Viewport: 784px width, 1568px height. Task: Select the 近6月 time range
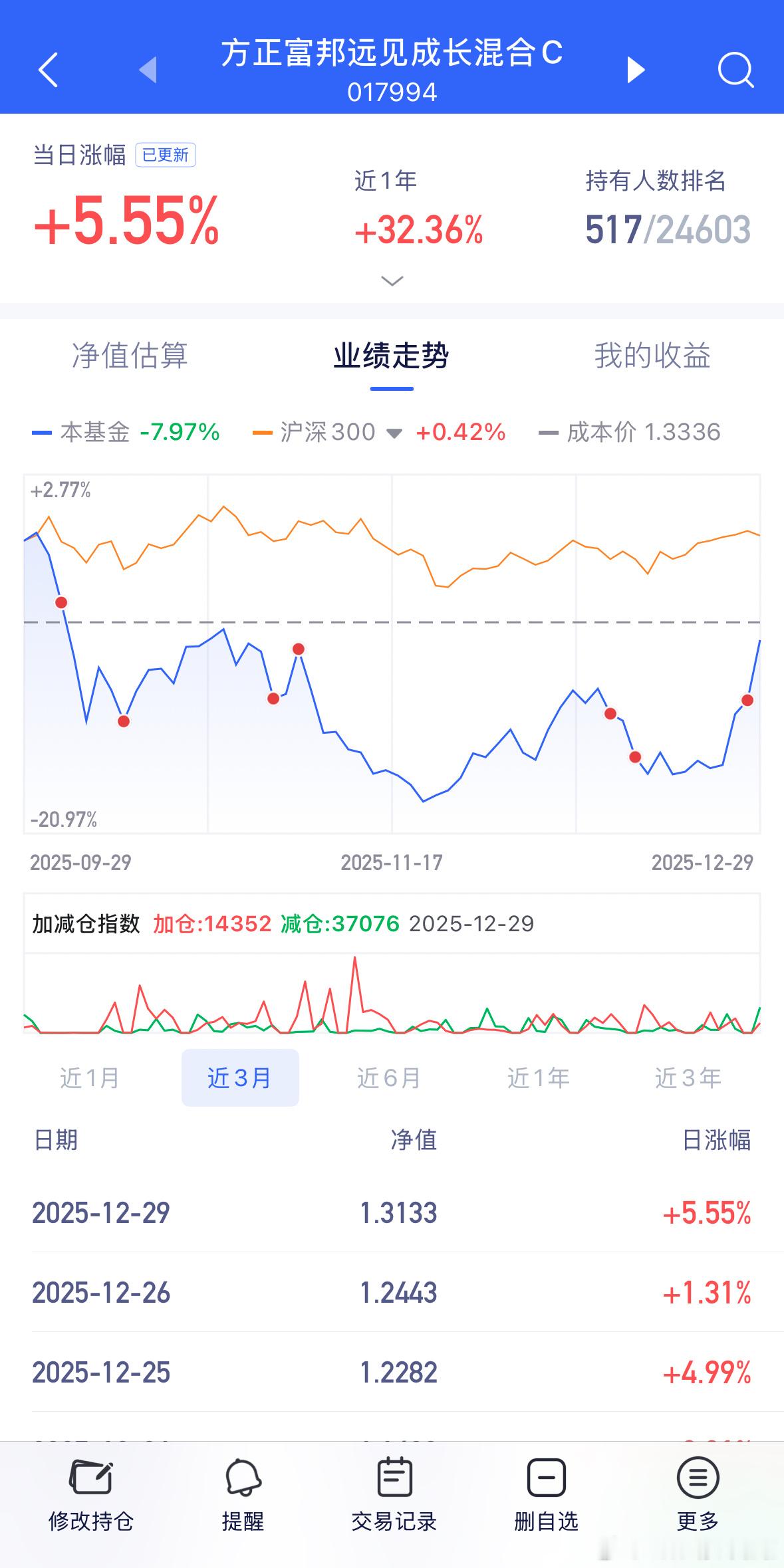pyautogui.click(x=386, y=1077)
